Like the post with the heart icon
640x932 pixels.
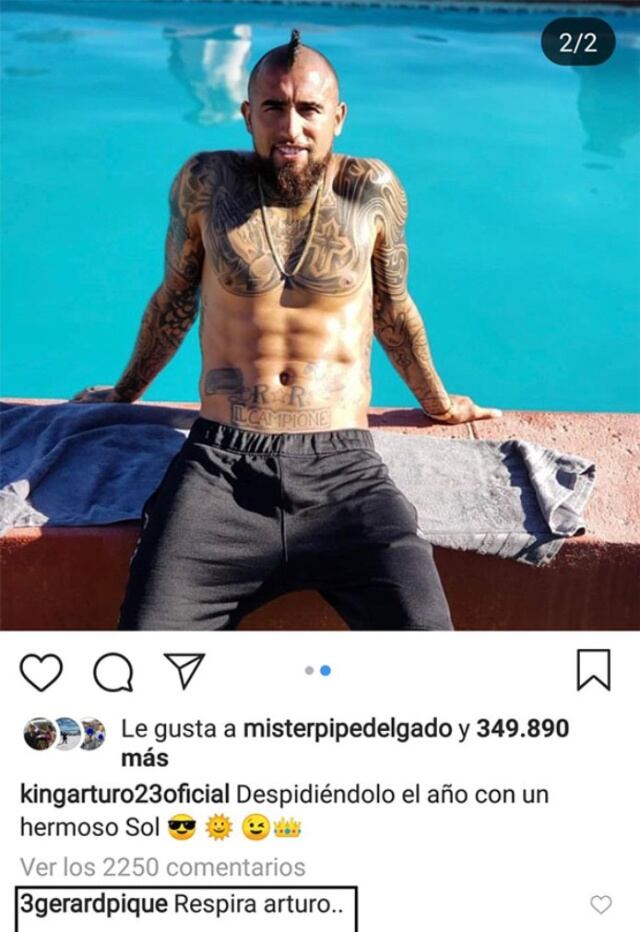[41, 672]
